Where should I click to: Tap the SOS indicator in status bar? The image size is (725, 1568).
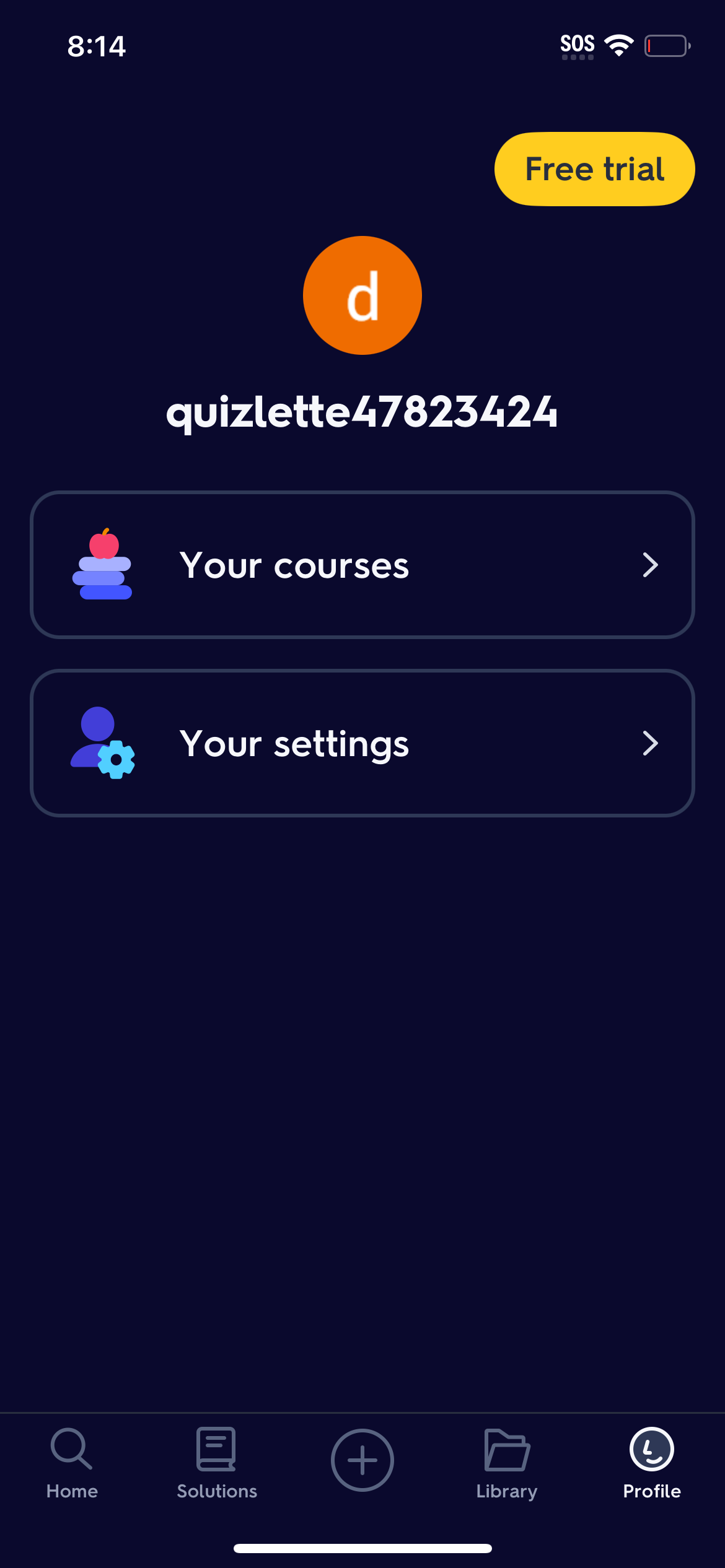pyautogui.click(x=578, y=43)
